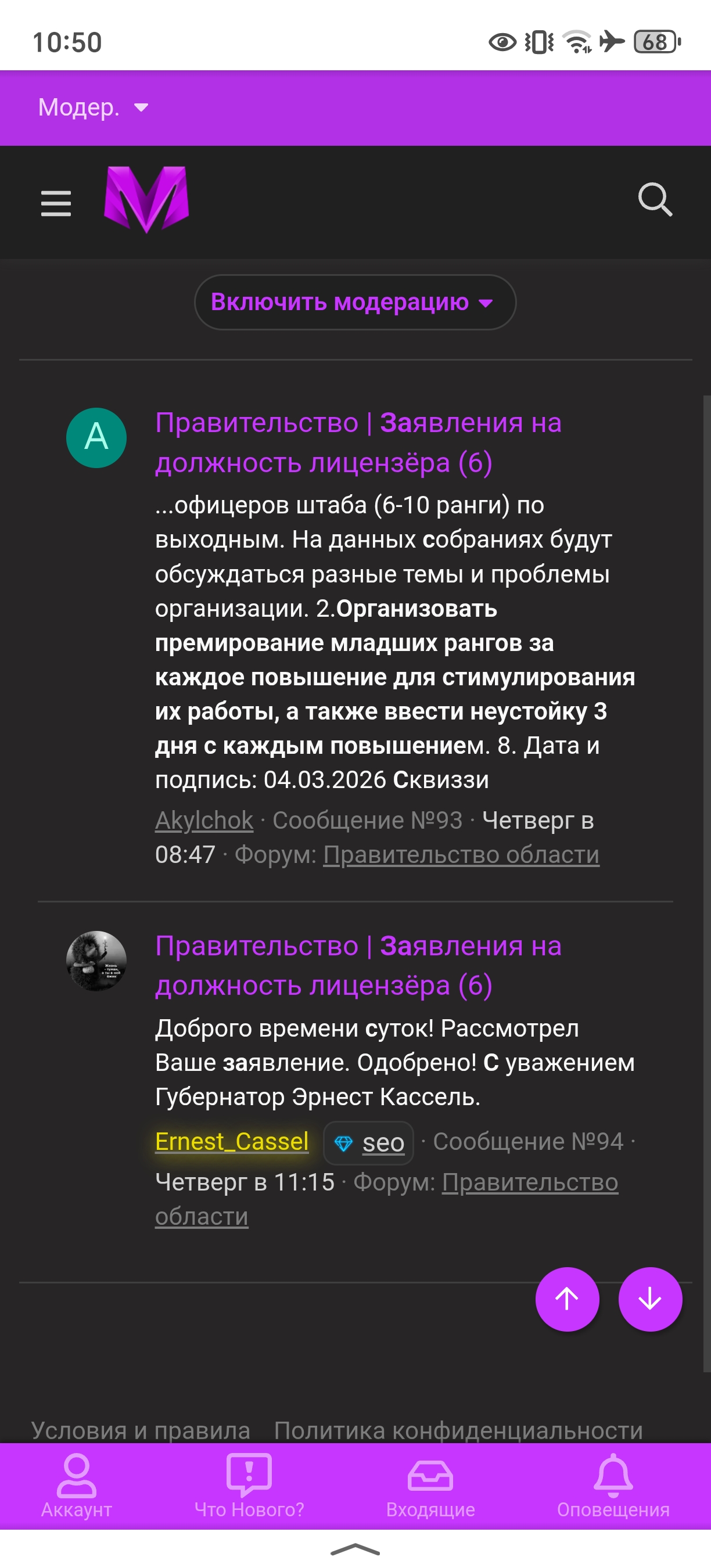Screen dimensions: 711x1568
Task: Open Политика конфиденциальности link
Action: 458,1430
